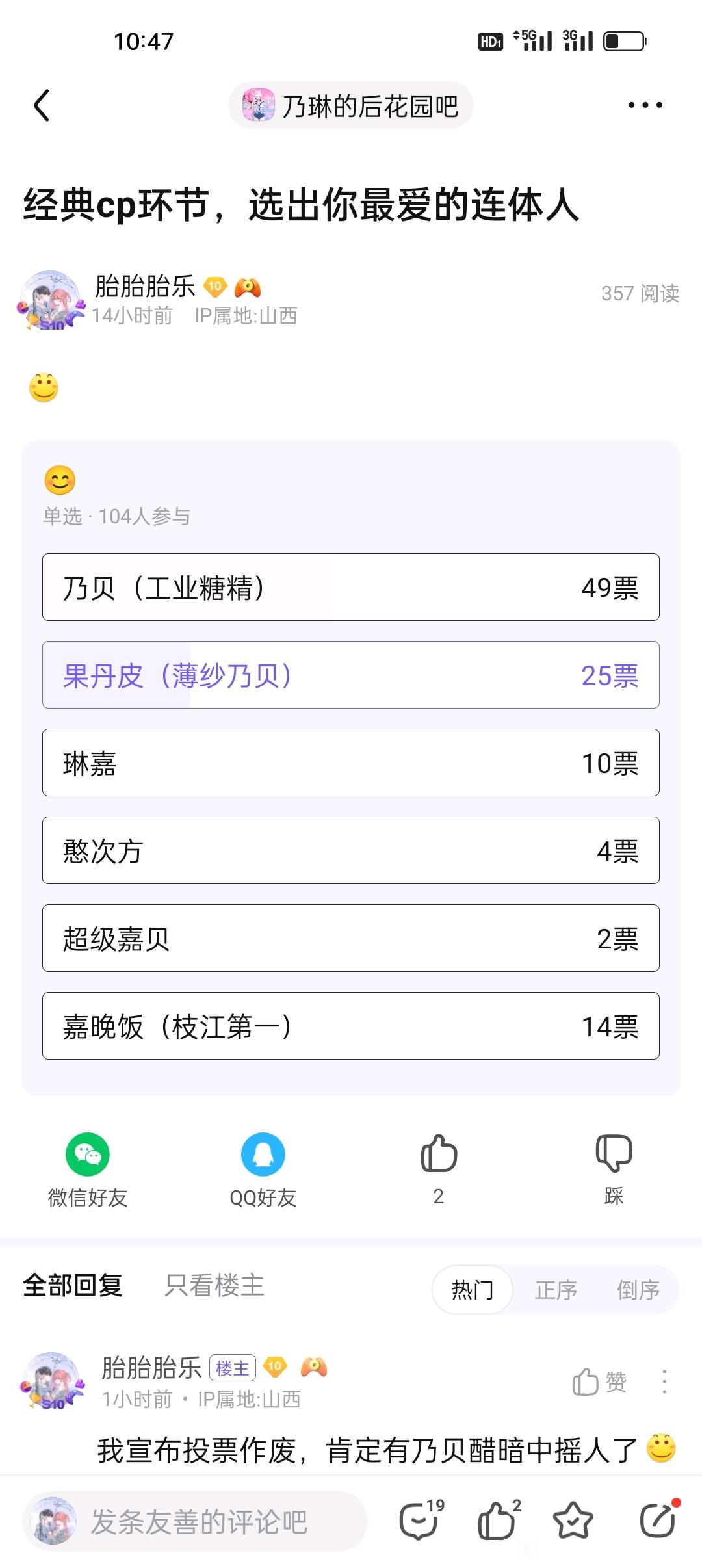The height and width of the screenshot is (1568, 702).
Task: Select poll option 憨次方
Action: [x=351, y=850]
